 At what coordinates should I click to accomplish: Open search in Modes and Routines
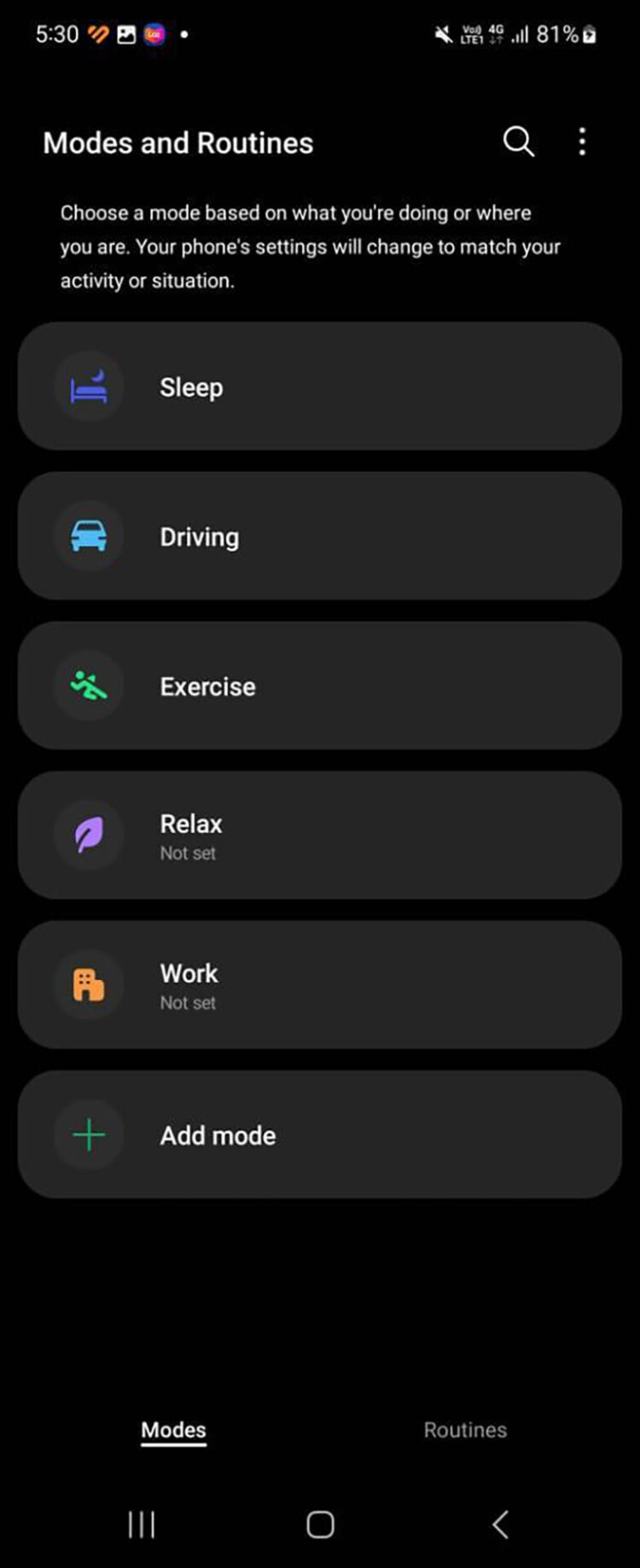click(518, 142)
